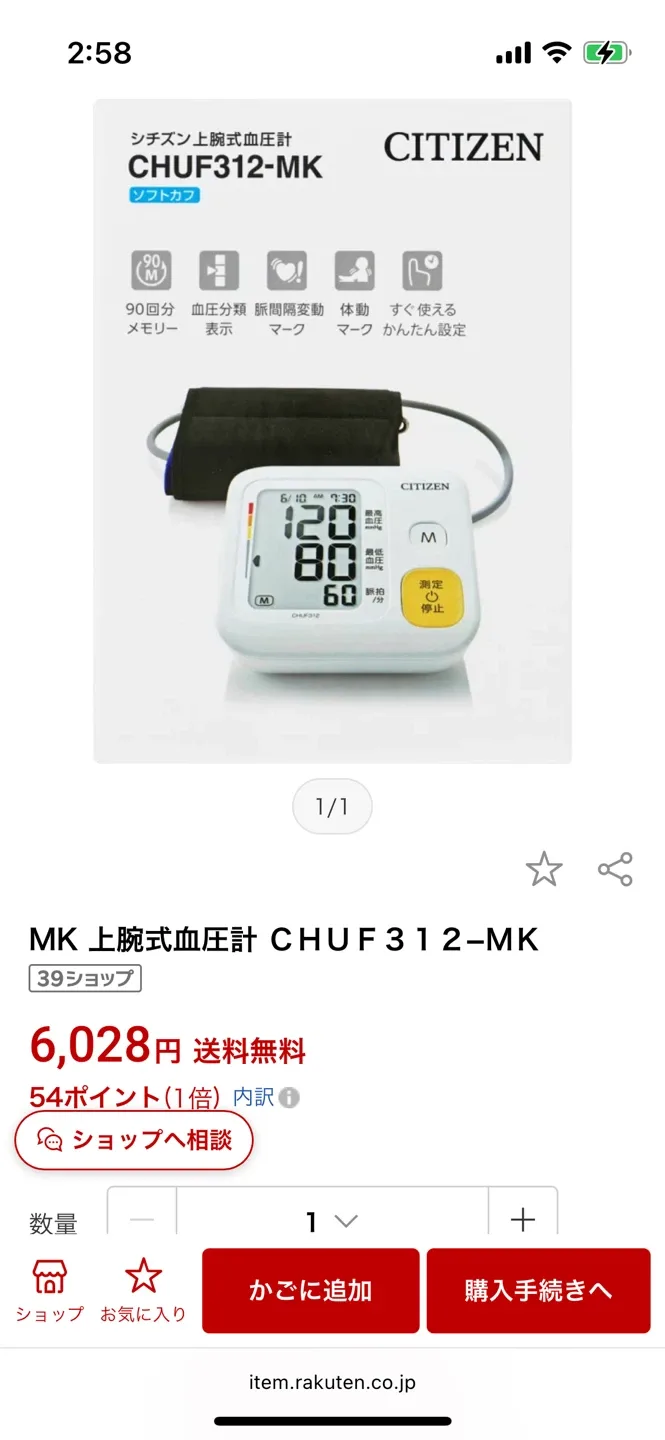Add item to favorites with star icon
Screen dimensions: 665x1440
point(544,869)
